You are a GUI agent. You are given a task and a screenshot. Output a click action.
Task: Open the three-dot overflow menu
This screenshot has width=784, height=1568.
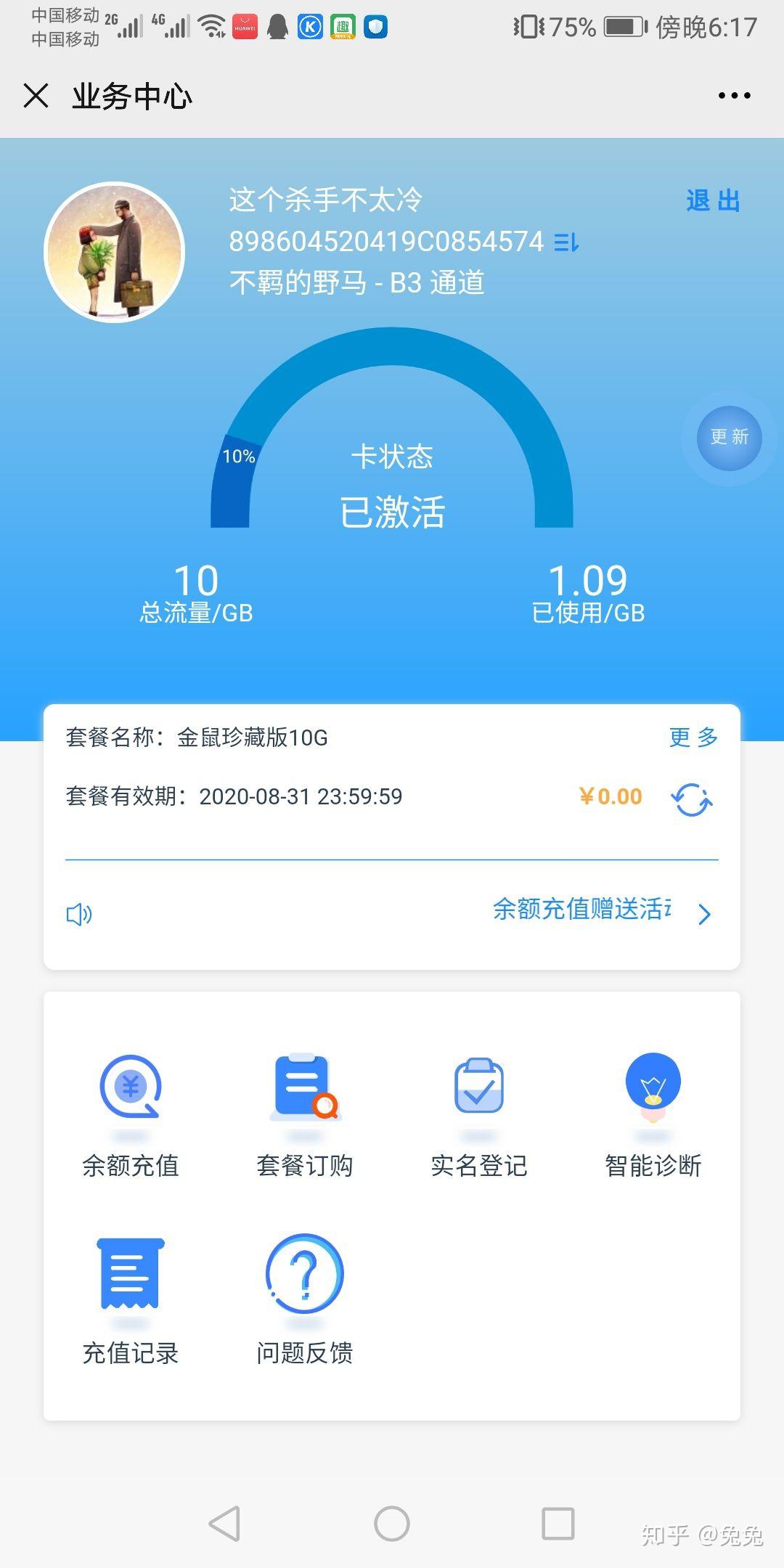coord(734,96)
